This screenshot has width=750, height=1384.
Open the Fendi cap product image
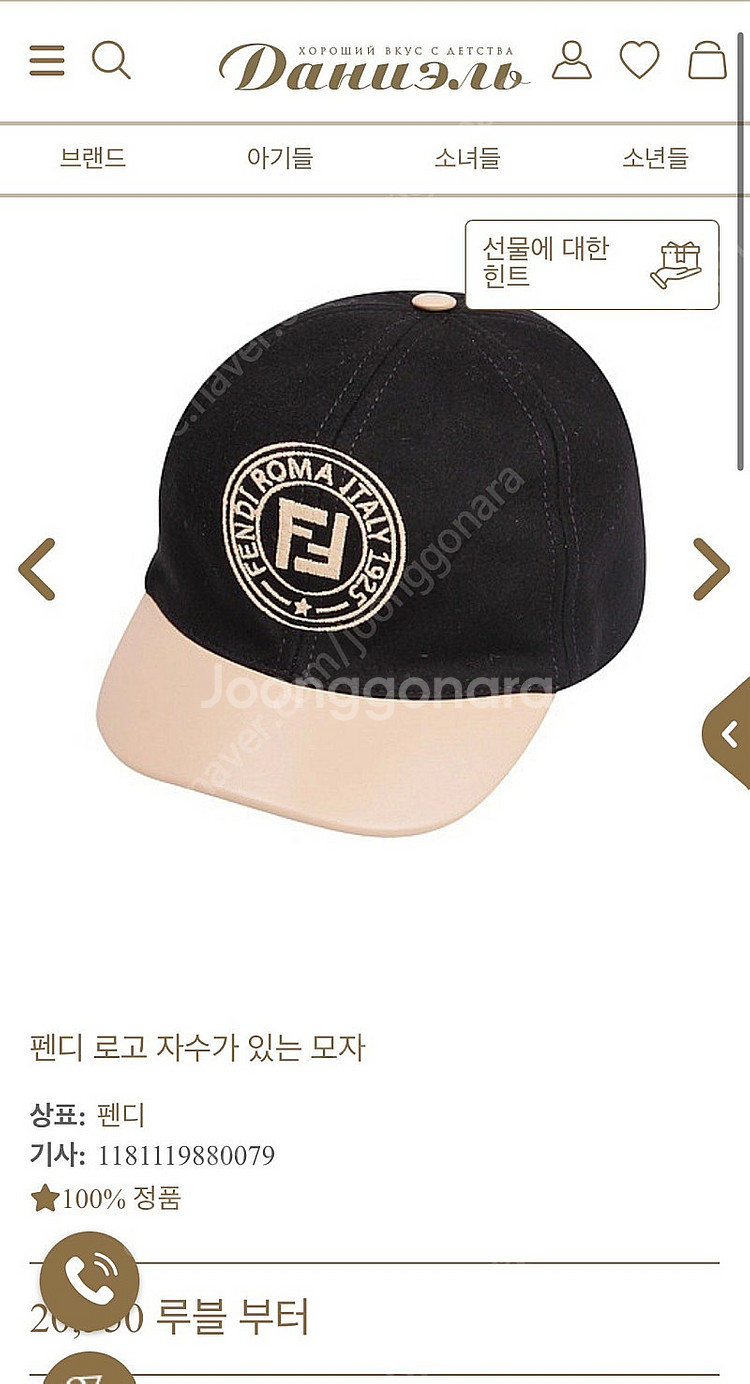pos(370,560)
